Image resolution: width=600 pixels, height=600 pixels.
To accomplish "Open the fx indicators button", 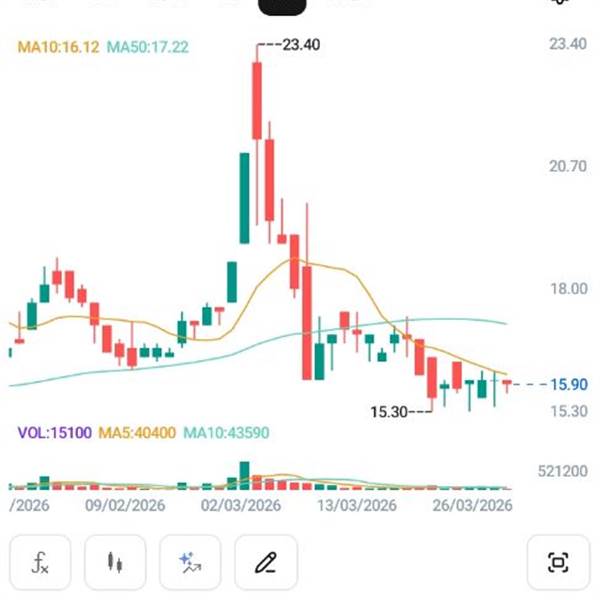I will click(40, 562).
